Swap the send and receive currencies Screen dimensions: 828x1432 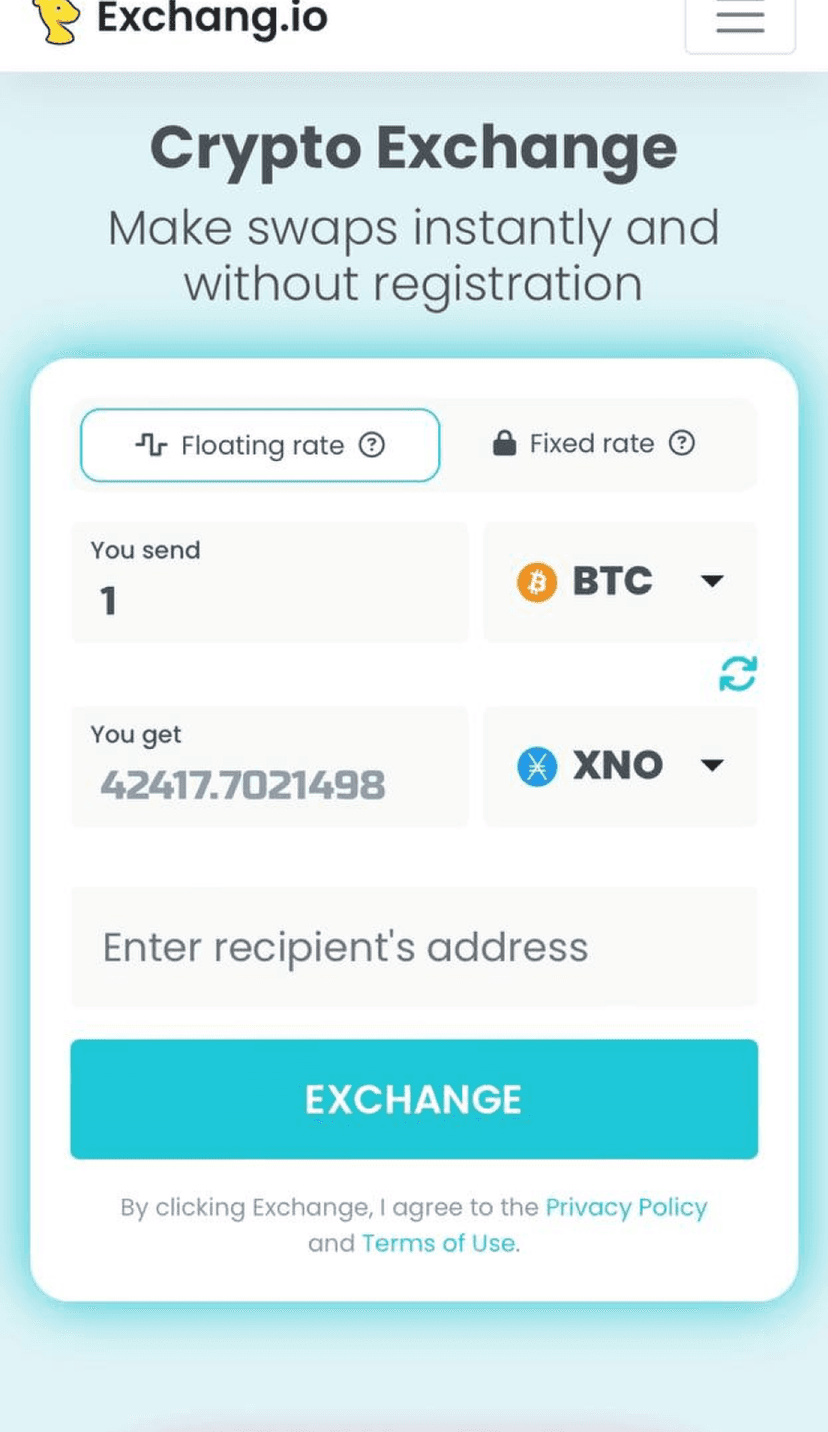[x=738, y=674]
